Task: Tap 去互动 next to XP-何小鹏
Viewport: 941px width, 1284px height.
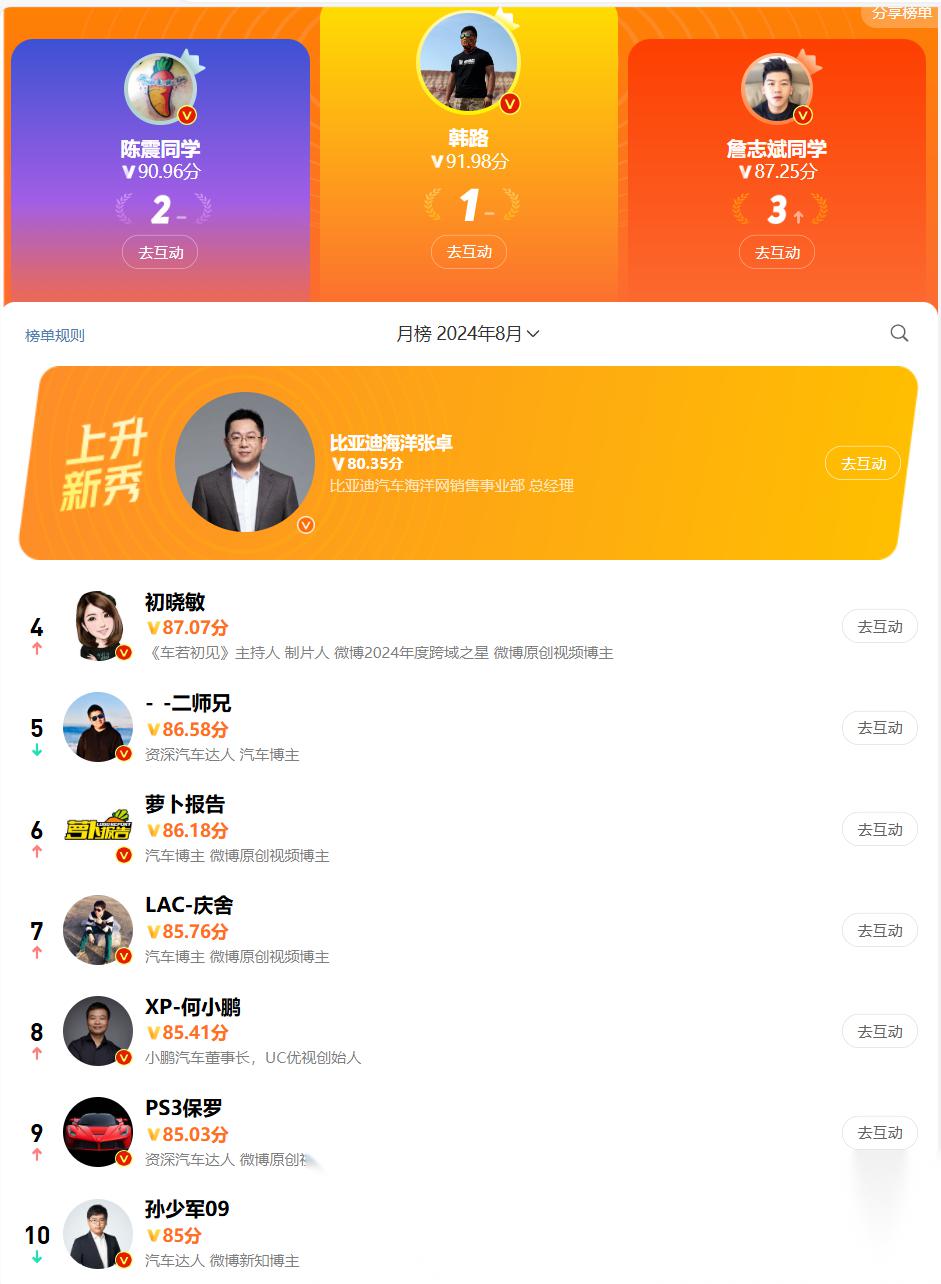Action: coord(879,1031)
